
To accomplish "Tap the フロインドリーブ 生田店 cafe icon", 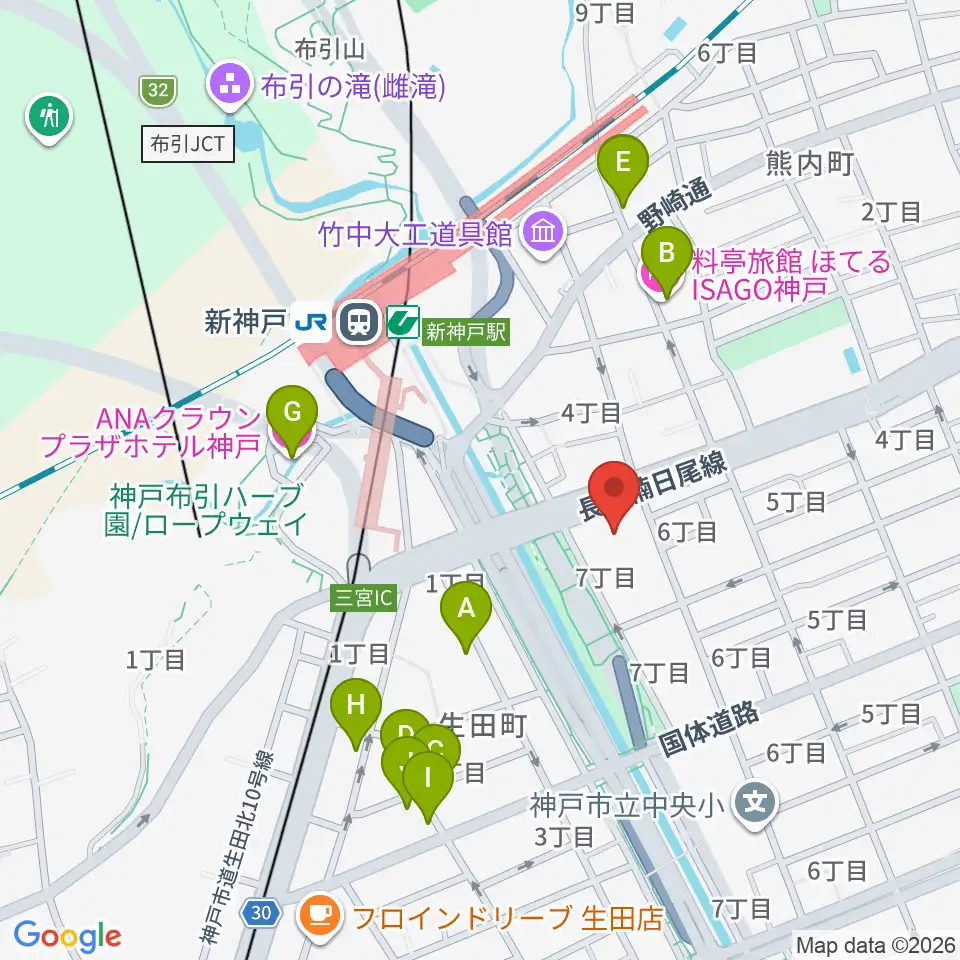I will (x=318, y=916).
